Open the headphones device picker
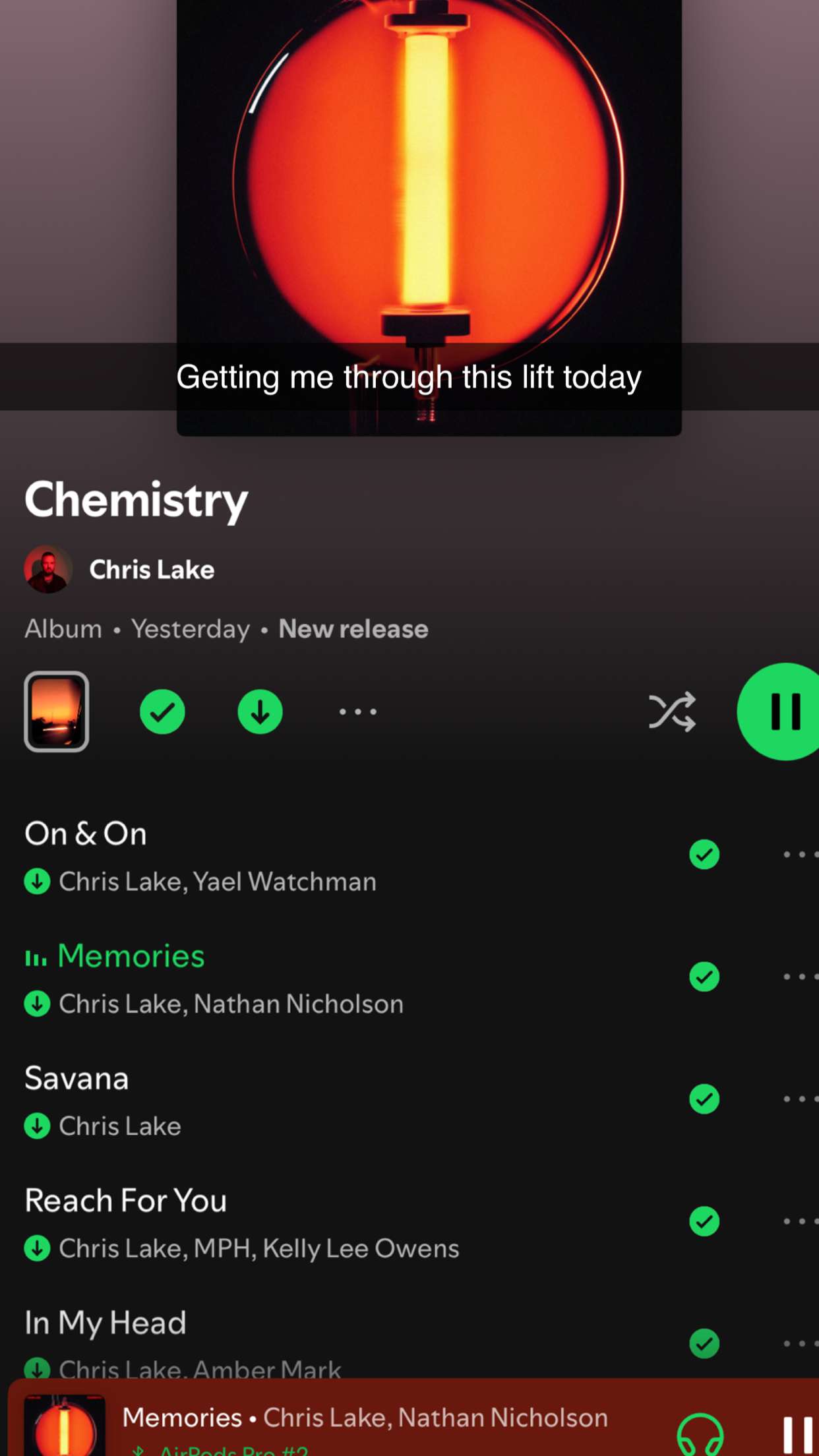Screen dimensions: 819x1456 [x=700, y=1434]
